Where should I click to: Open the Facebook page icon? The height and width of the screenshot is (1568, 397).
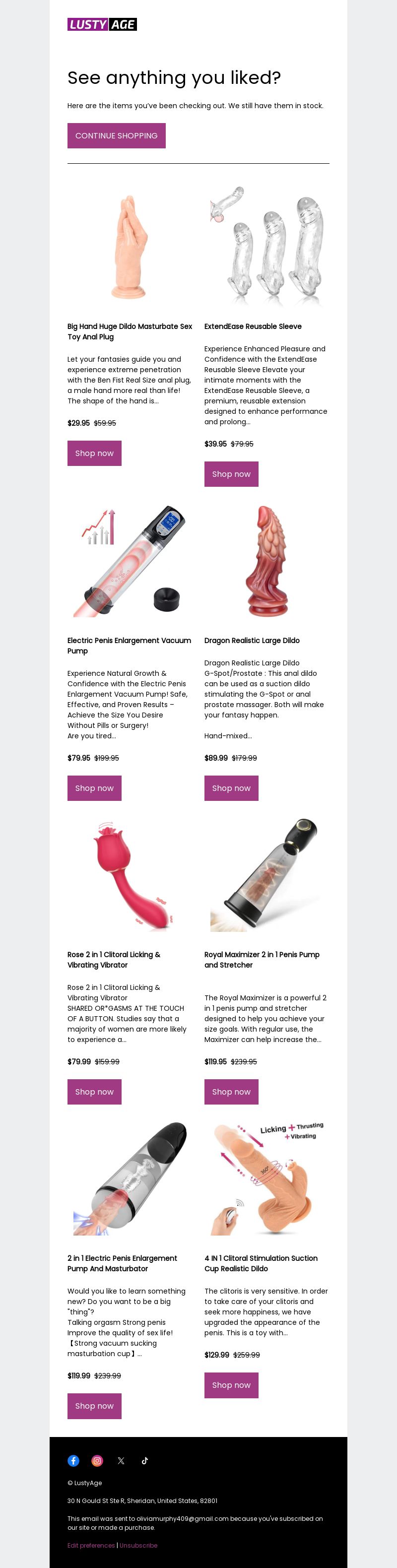[x=73, y=1460]
